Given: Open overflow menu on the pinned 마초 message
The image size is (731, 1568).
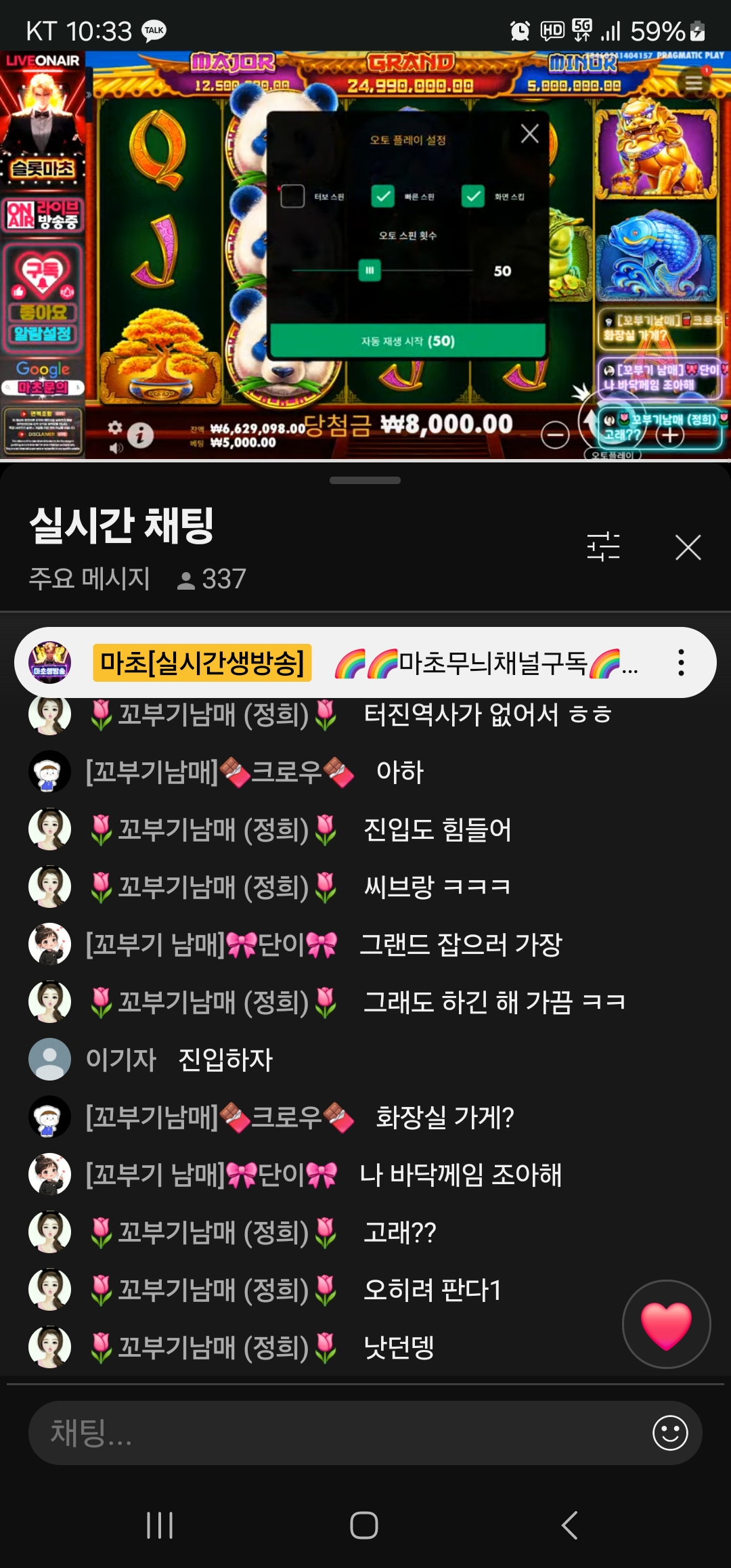Looking at the screenshot, I should click(x=681, y=662).
